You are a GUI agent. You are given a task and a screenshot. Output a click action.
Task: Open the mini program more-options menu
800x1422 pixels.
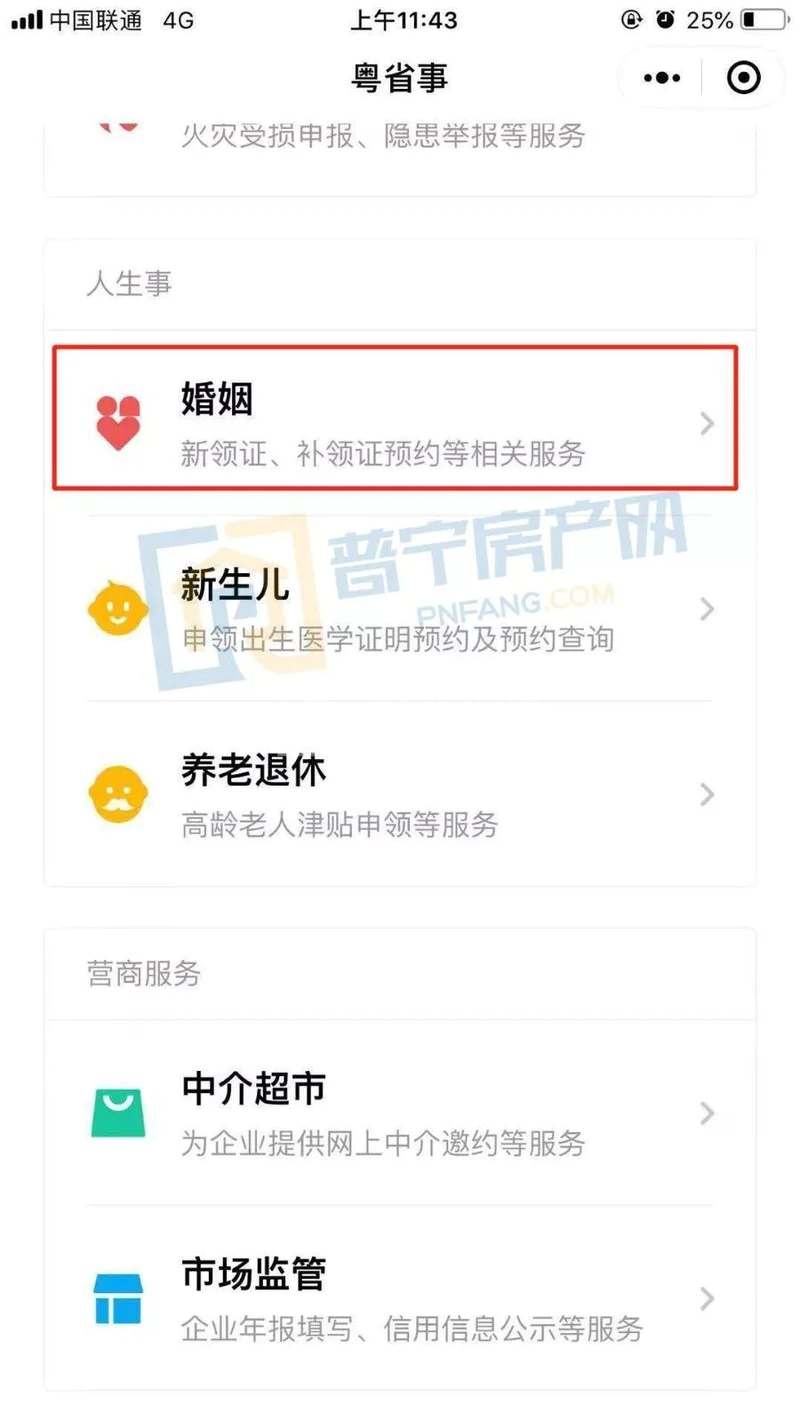(x=661, y=78)
